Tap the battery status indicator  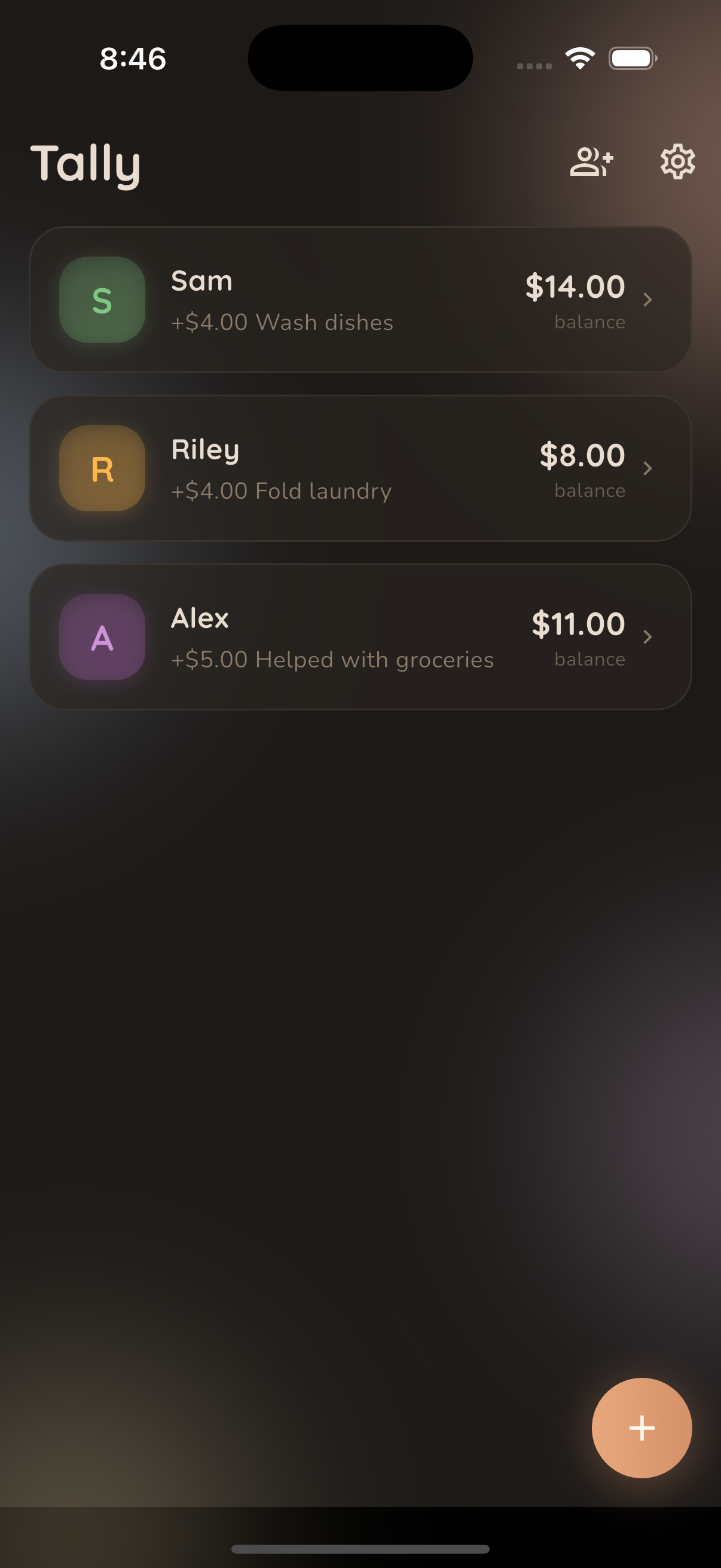[633, 58]
